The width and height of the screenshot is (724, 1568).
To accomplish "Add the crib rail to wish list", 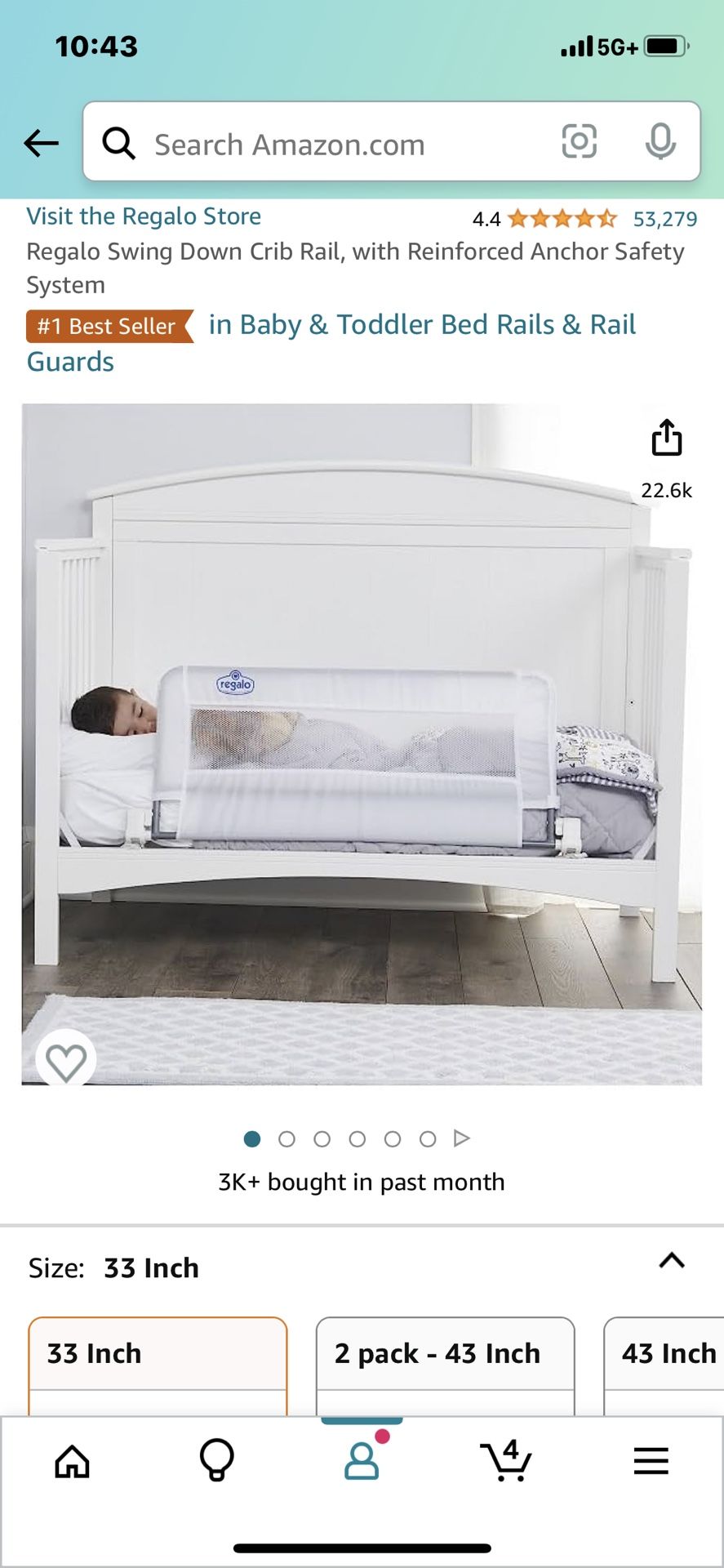I will [66, 1060].
